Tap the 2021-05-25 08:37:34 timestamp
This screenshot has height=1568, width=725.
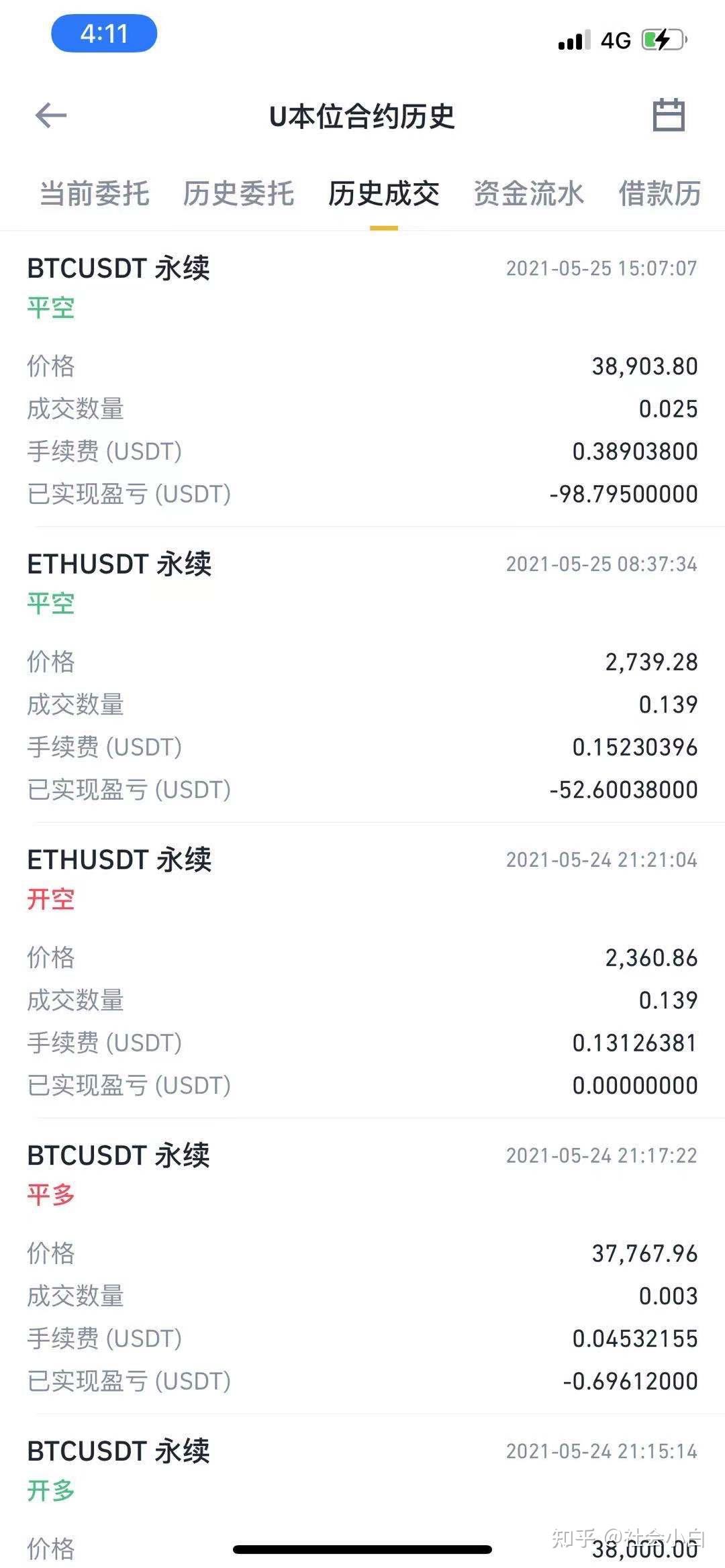[601, 564]
